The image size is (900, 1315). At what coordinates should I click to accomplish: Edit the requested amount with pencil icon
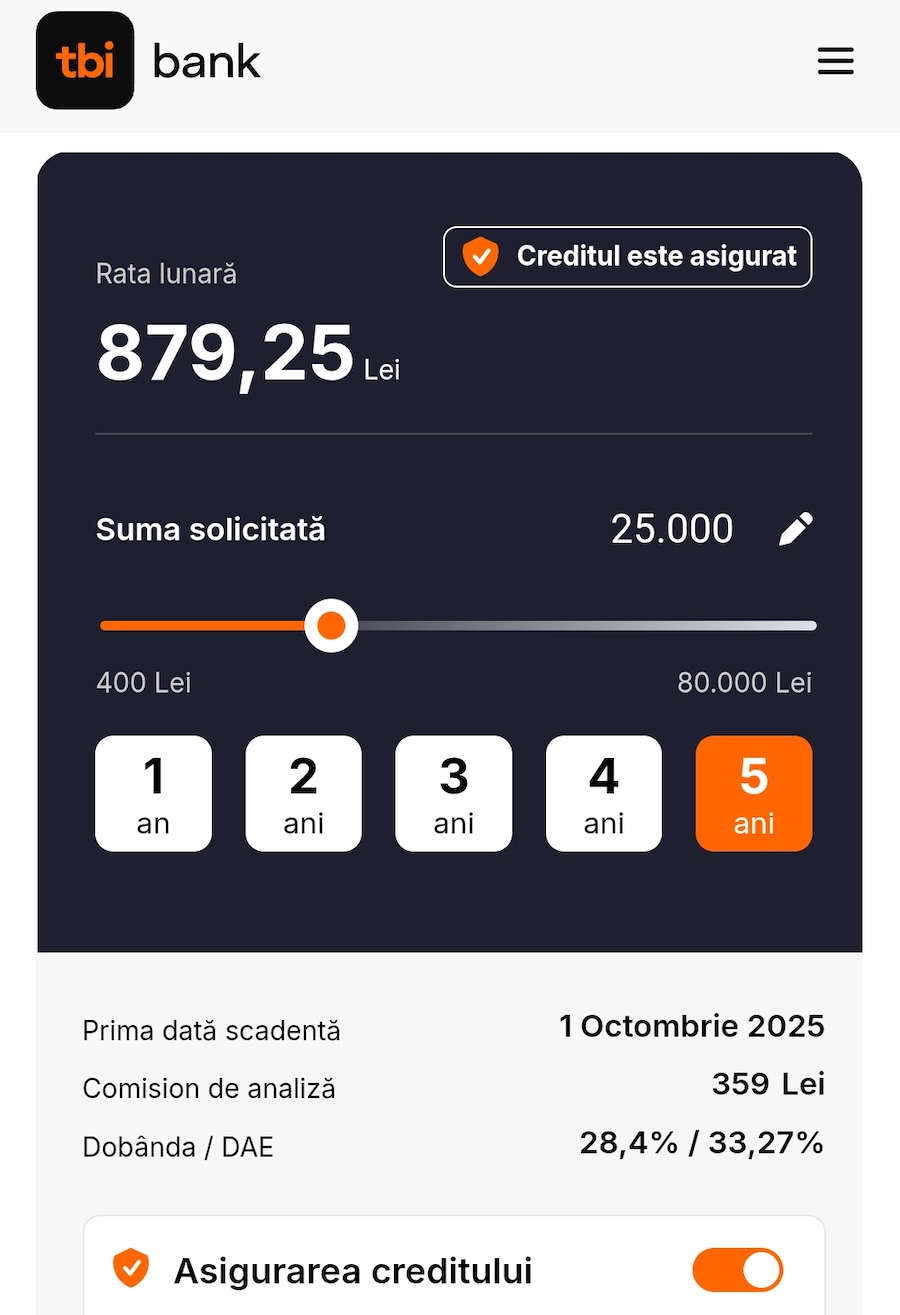(x=796, y=529)
